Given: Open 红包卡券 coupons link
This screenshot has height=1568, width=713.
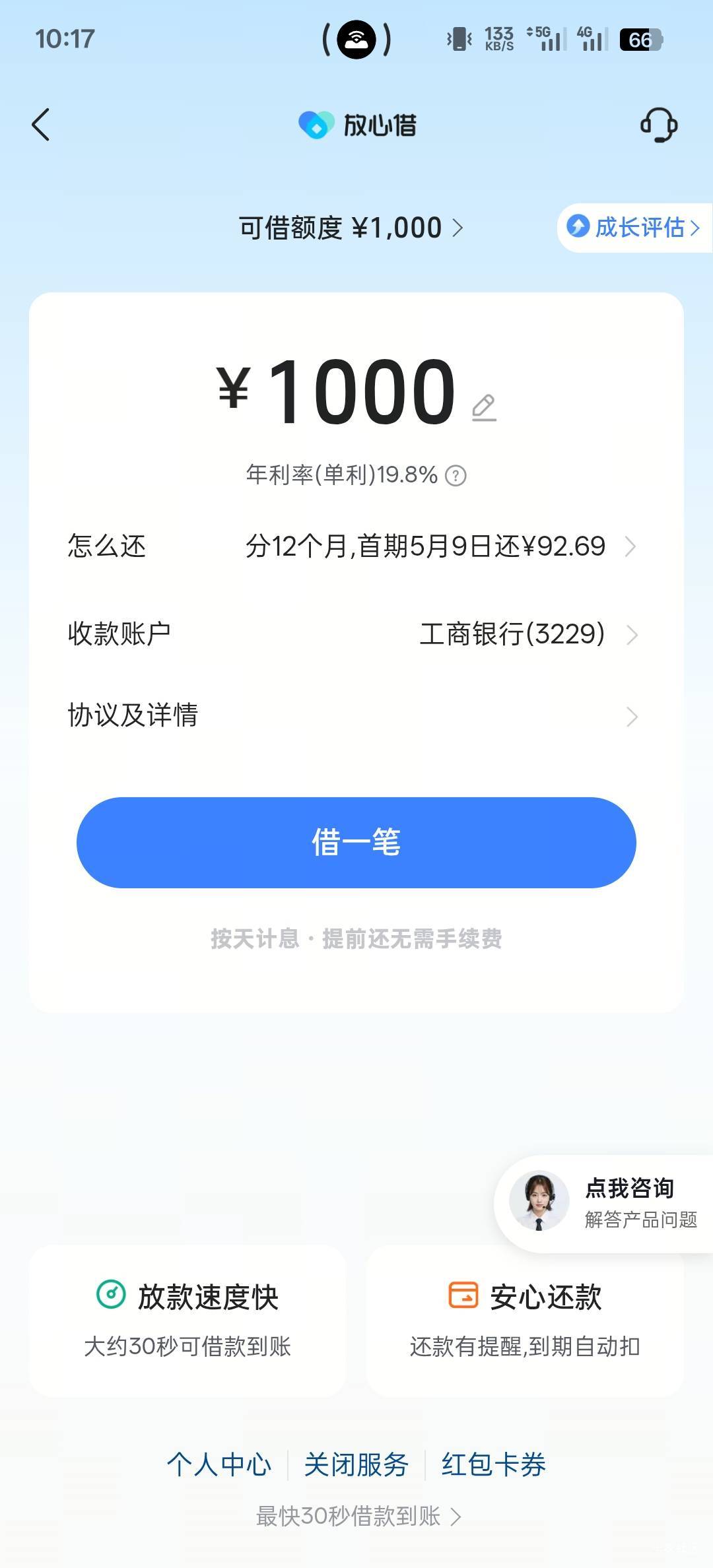Looking at the screenshot, I should pyautogui.click(x=494, y=1464).
